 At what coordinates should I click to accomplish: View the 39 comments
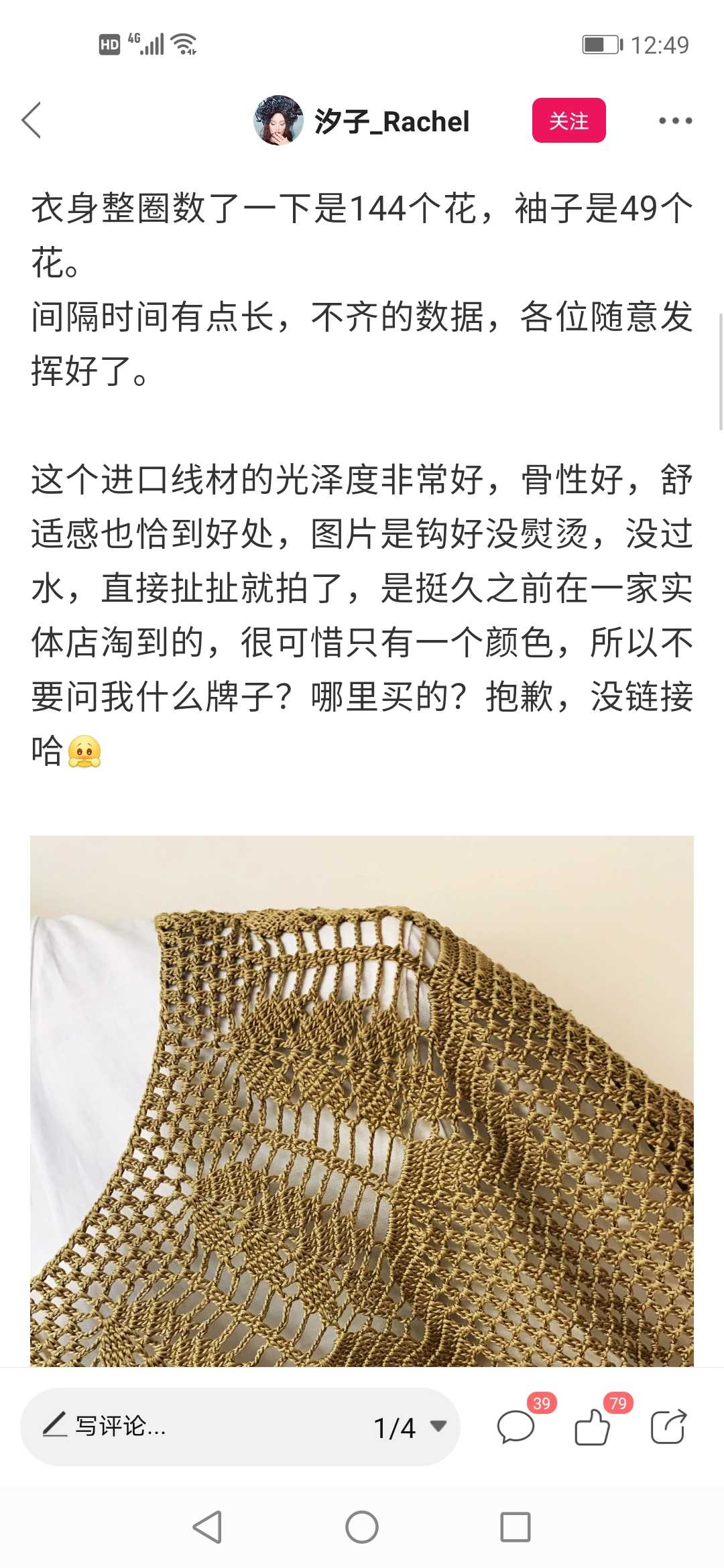[516, 1427]
